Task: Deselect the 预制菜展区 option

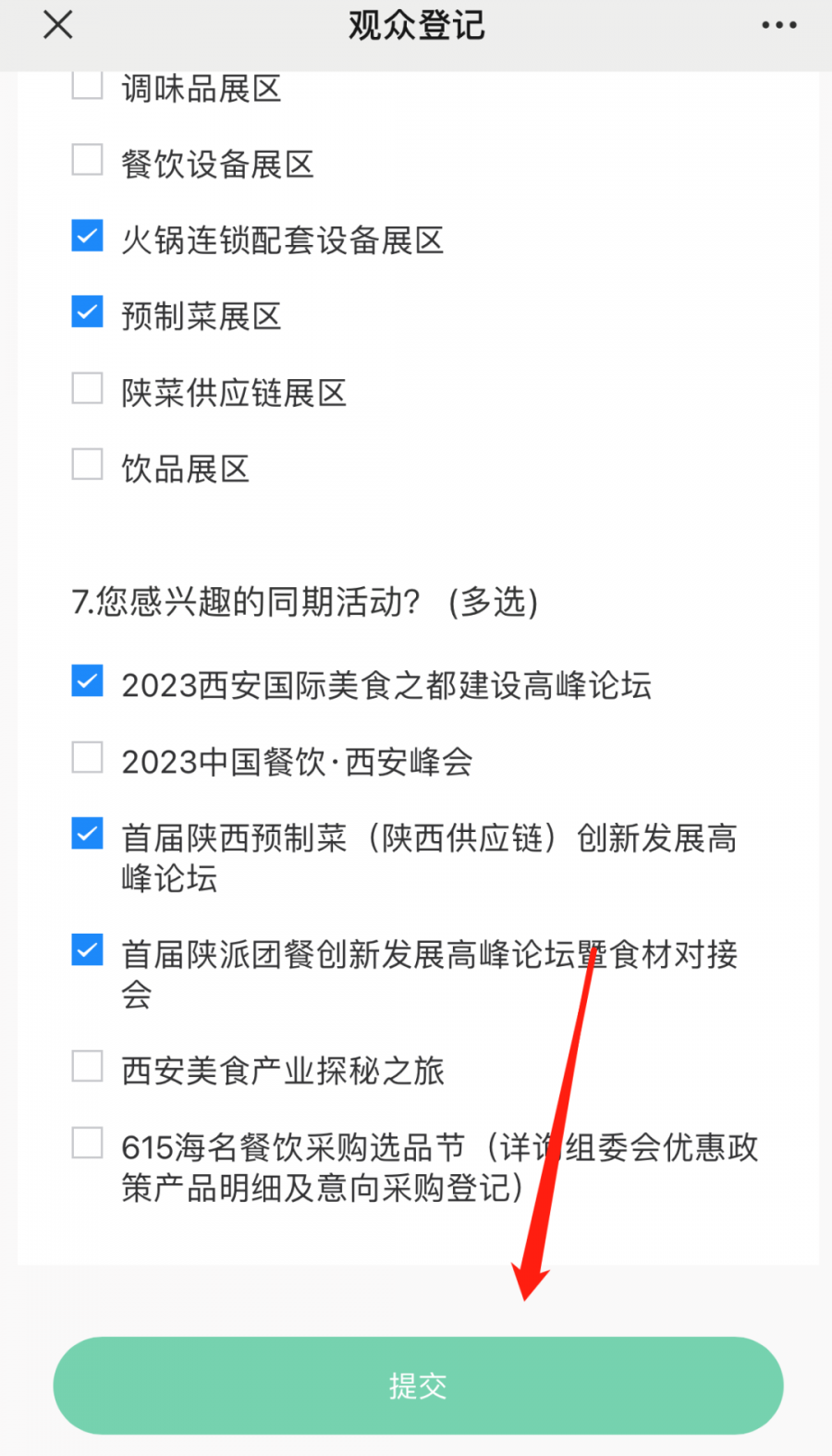Action: (88, 312)
